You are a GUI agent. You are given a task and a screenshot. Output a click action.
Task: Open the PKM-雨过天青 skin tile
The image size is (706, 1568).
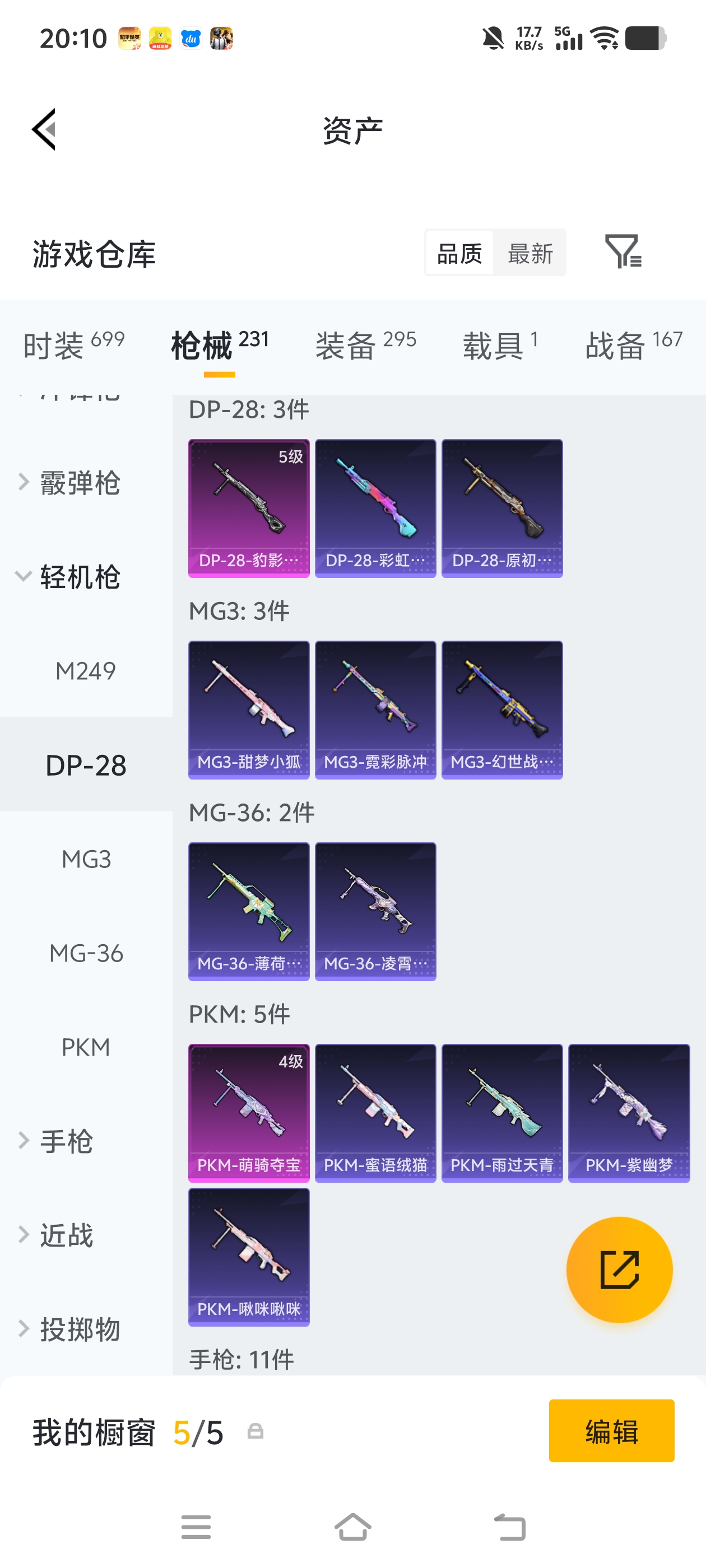click(x=502, y=1113)
